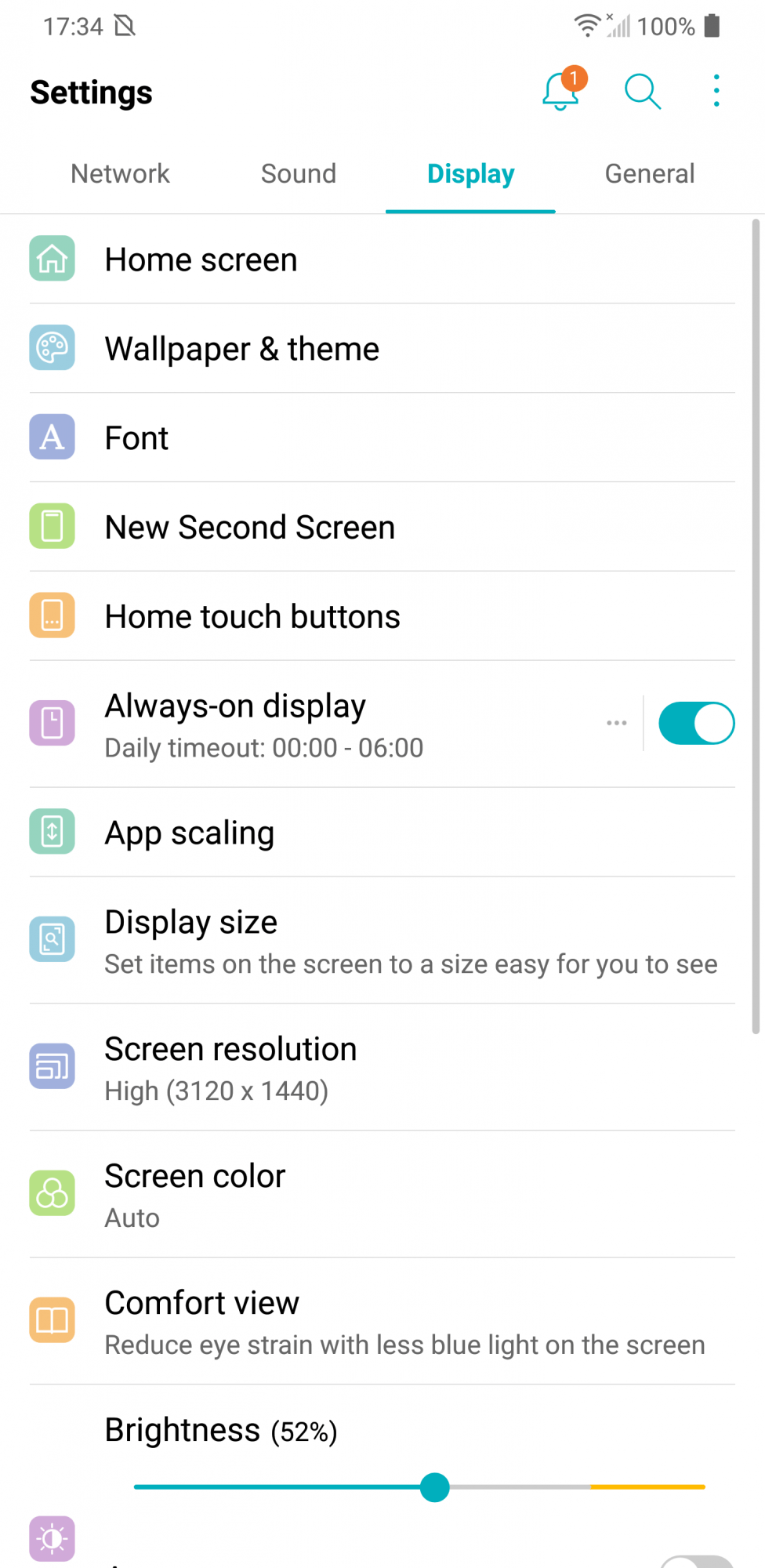Open Always-on display more options
Viewport: 765px width, 1568px height.
617,723
